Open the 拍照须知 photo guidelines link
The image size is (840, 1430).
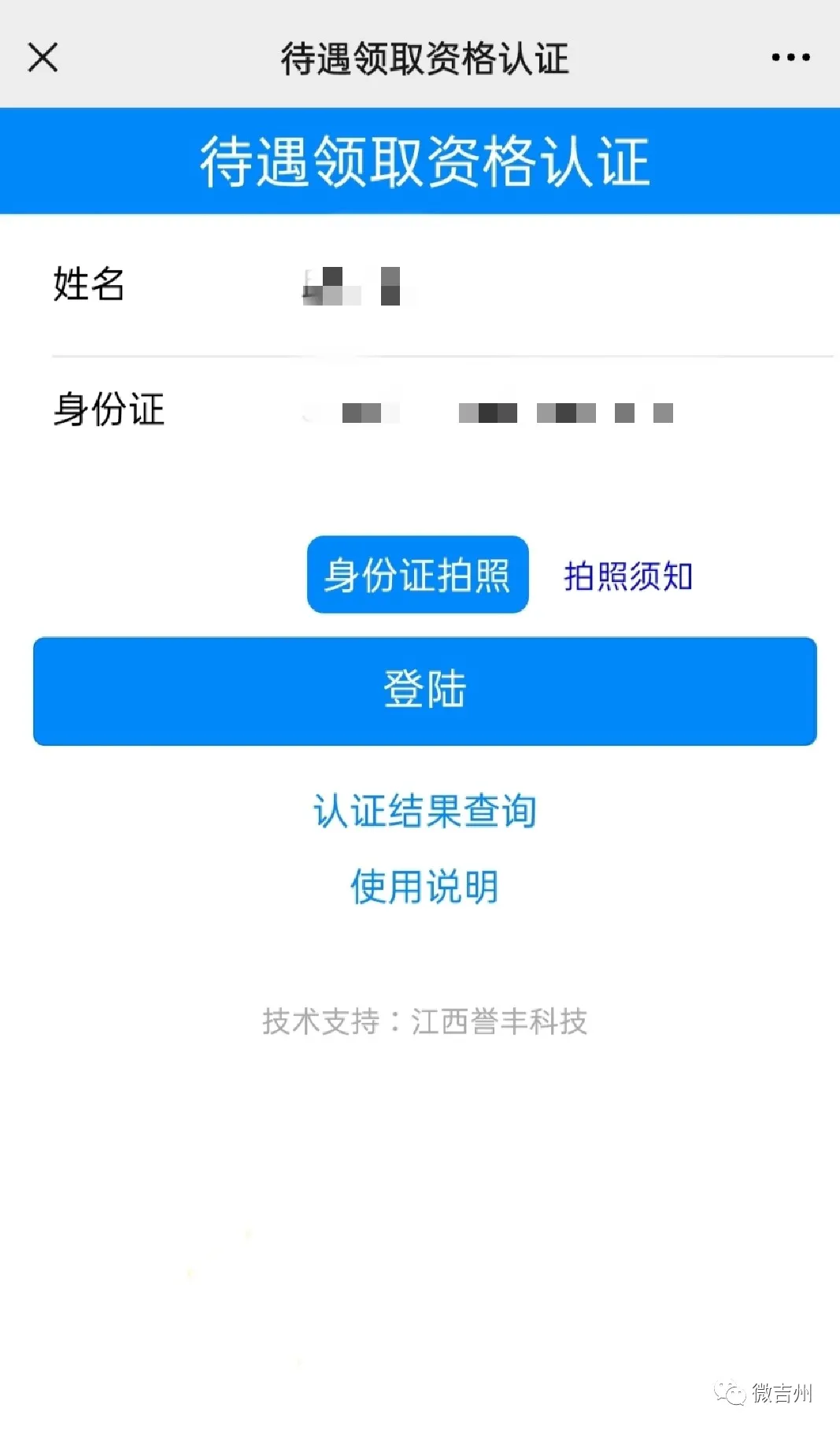click(x=627, y=576)
